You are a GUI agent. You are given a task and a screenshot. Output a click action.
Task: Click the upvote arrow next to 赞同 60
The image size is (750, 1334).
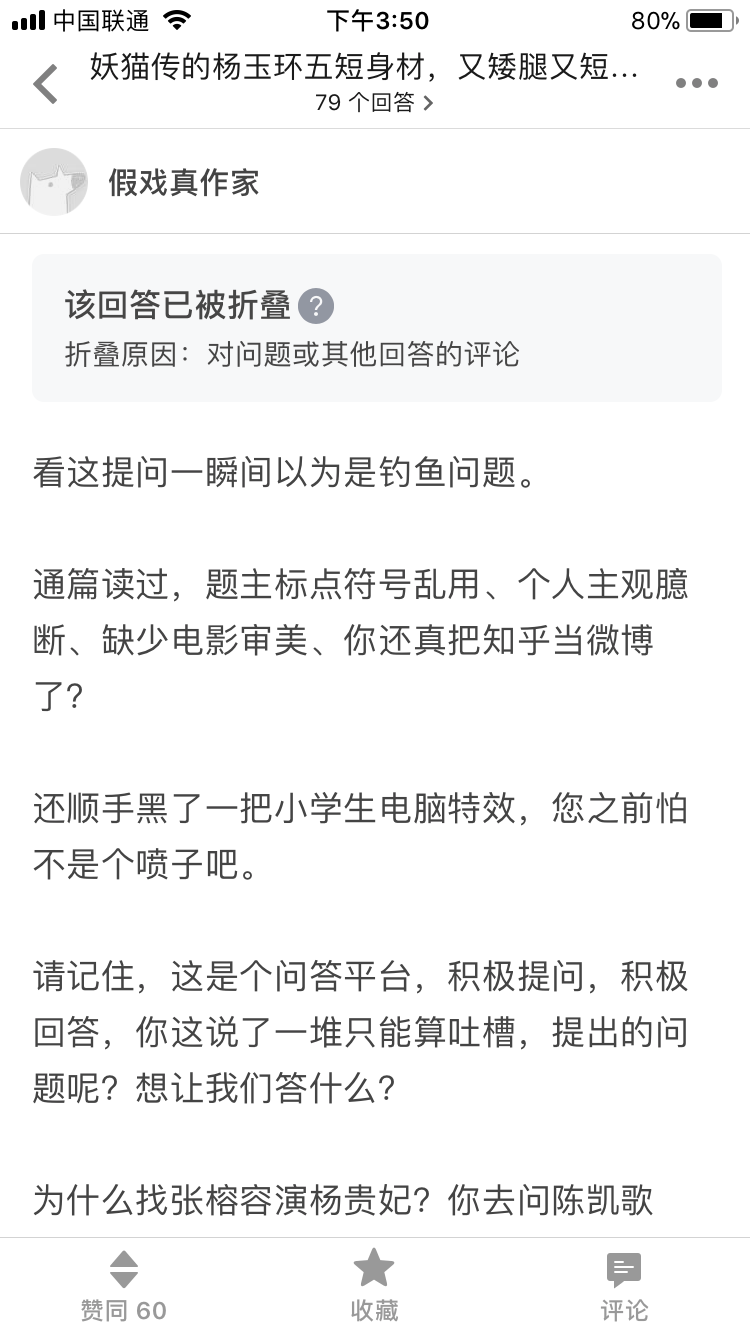(123, 1258)
